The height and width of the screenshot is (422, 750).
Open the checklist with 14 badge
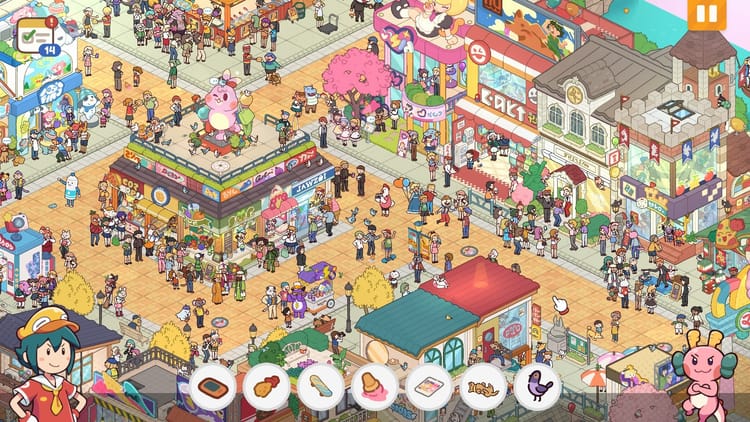(x=37, y=34)
